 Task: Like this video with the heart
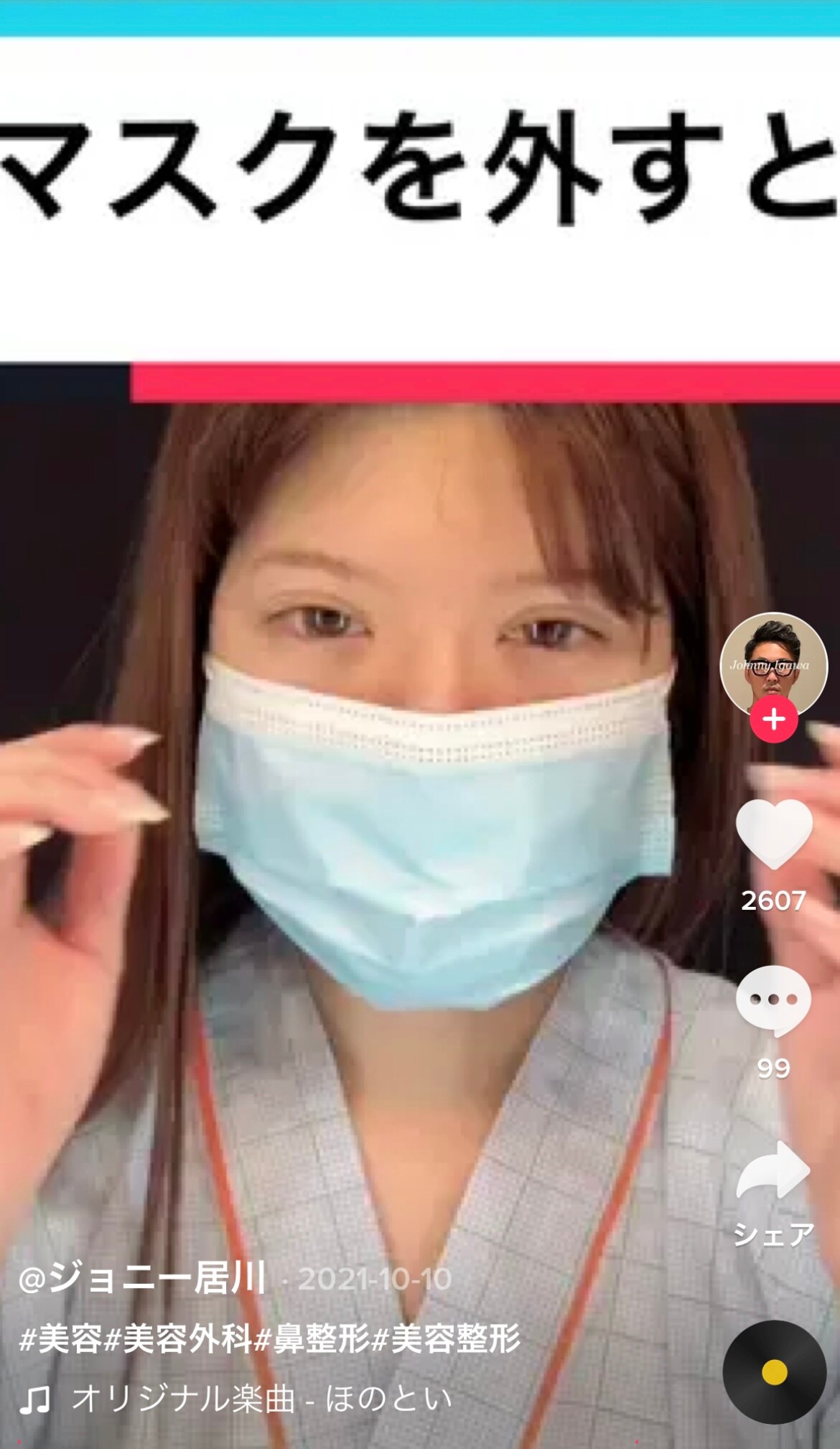[773, 833]
